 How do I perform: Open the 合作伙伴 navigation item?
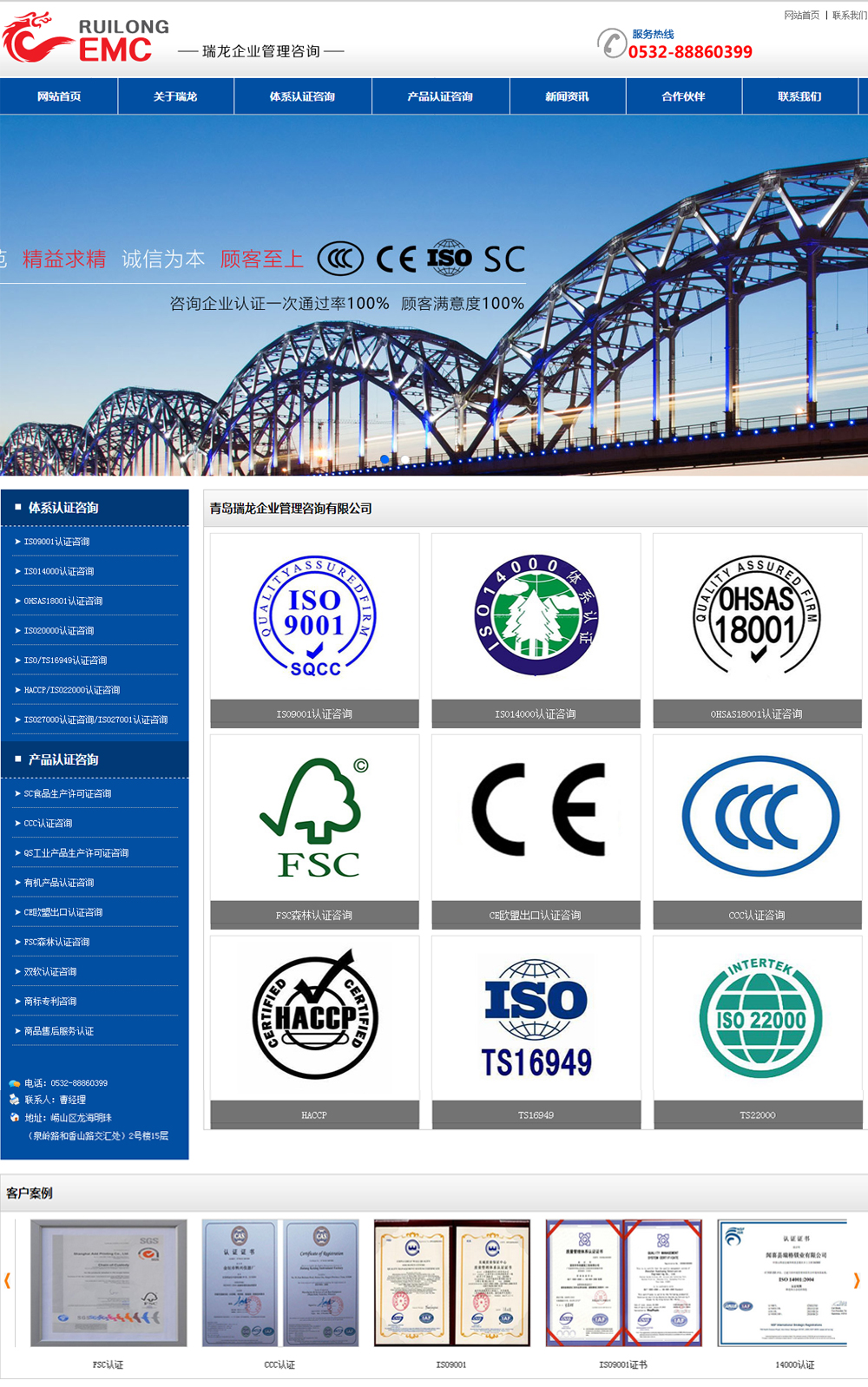tap(683, 96)
